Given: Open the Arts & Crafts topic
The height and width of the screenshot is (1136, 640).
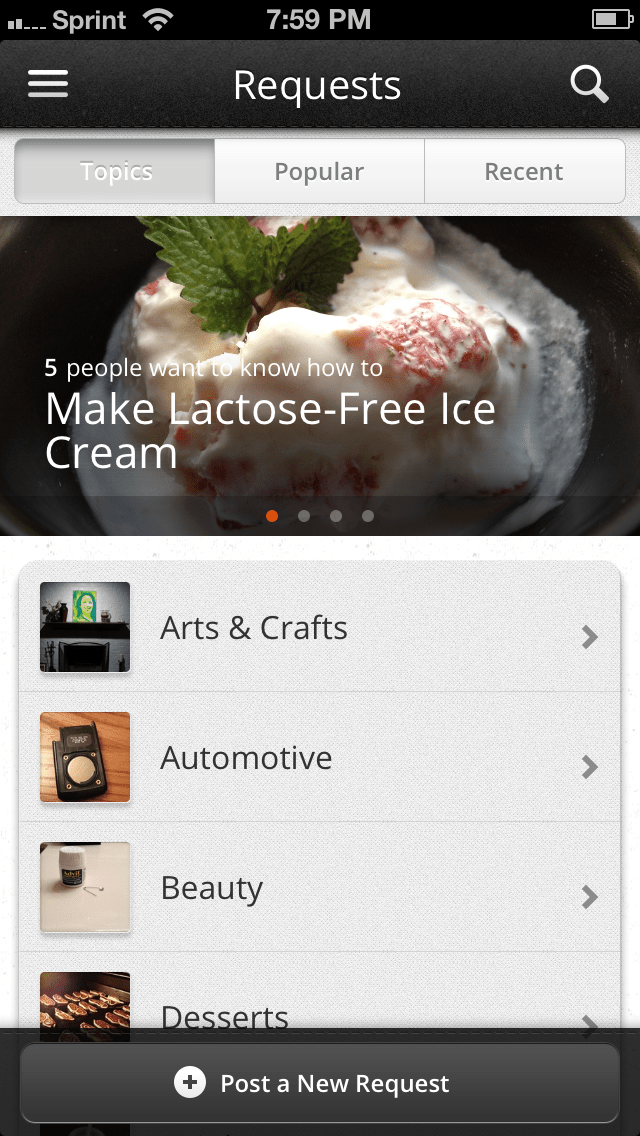Looking at the screenshot, I should [320, 628].
